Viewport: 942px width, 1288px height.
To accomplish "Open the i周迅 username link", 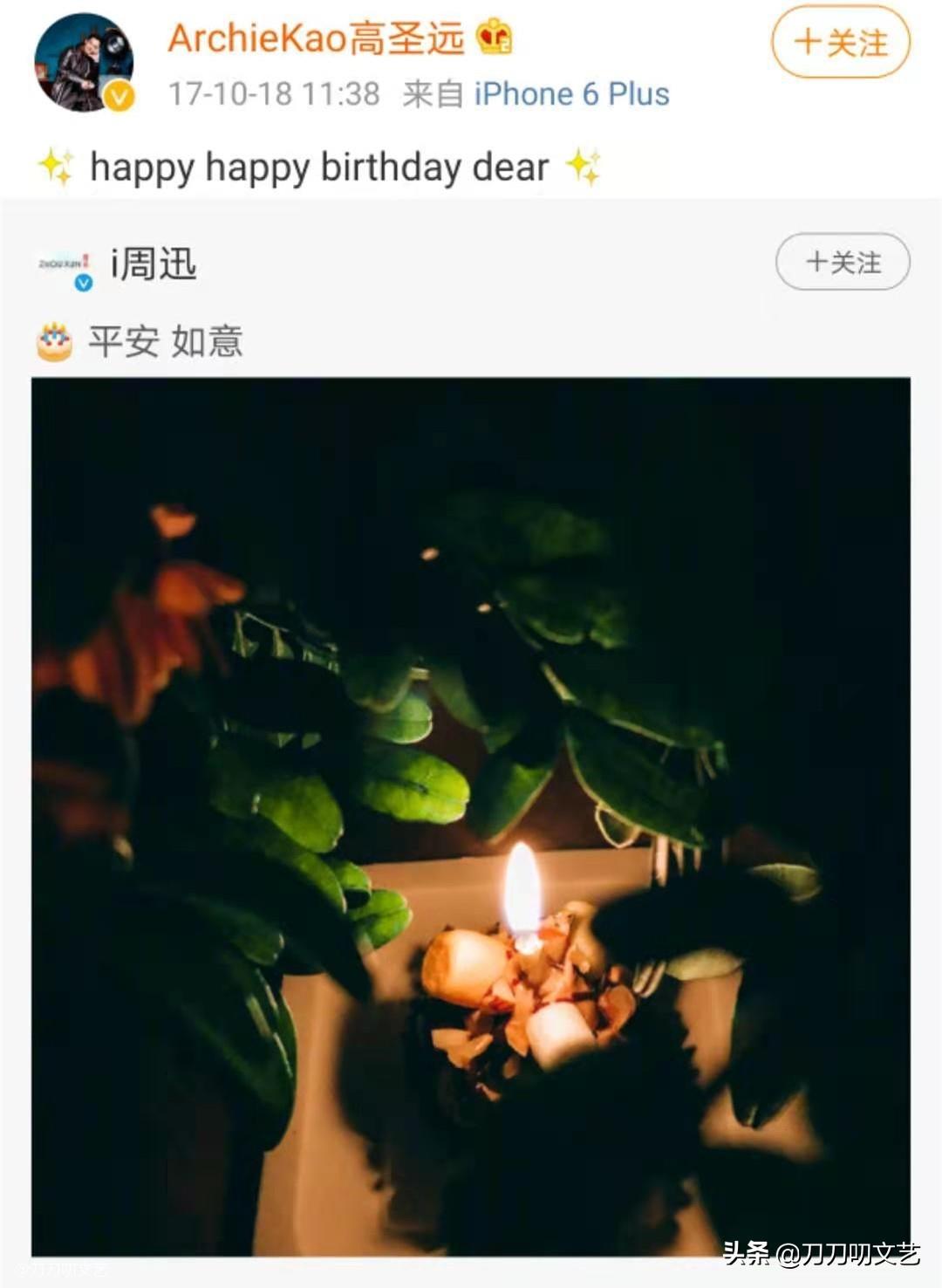I will click(154, 264).
